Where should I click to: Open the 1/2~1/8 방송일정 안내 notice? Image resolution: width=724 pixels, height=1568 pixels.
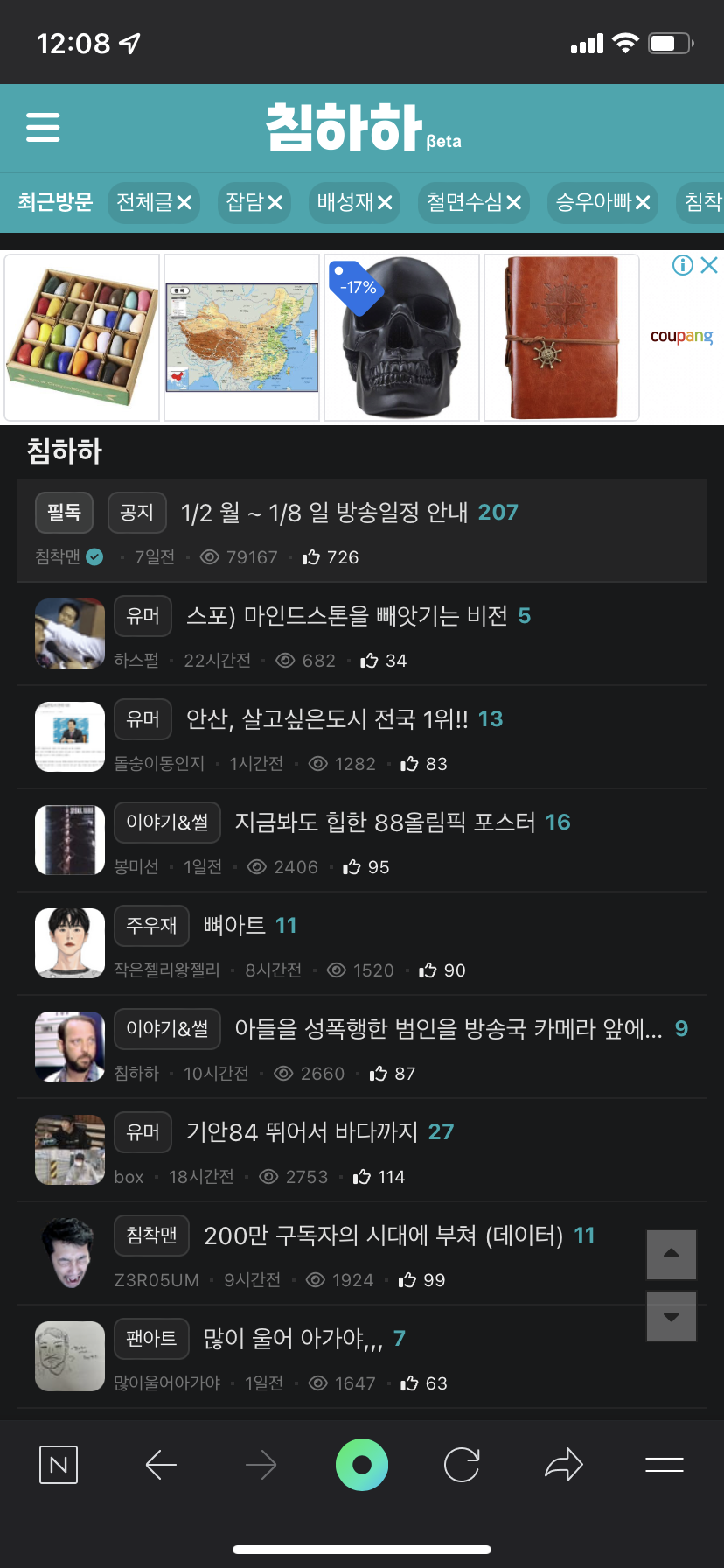[324, 513]
